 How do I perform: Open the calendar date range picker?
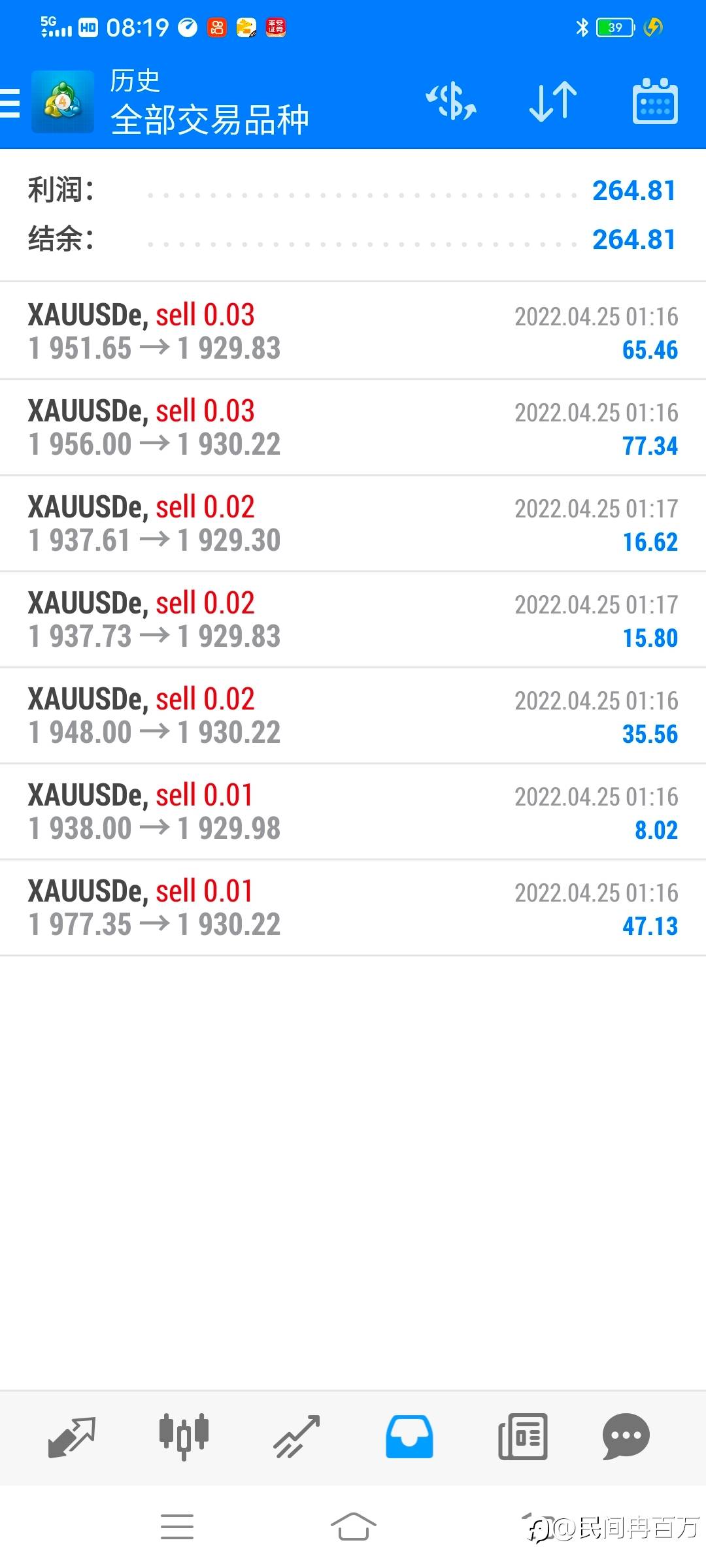tap(655, 102)
